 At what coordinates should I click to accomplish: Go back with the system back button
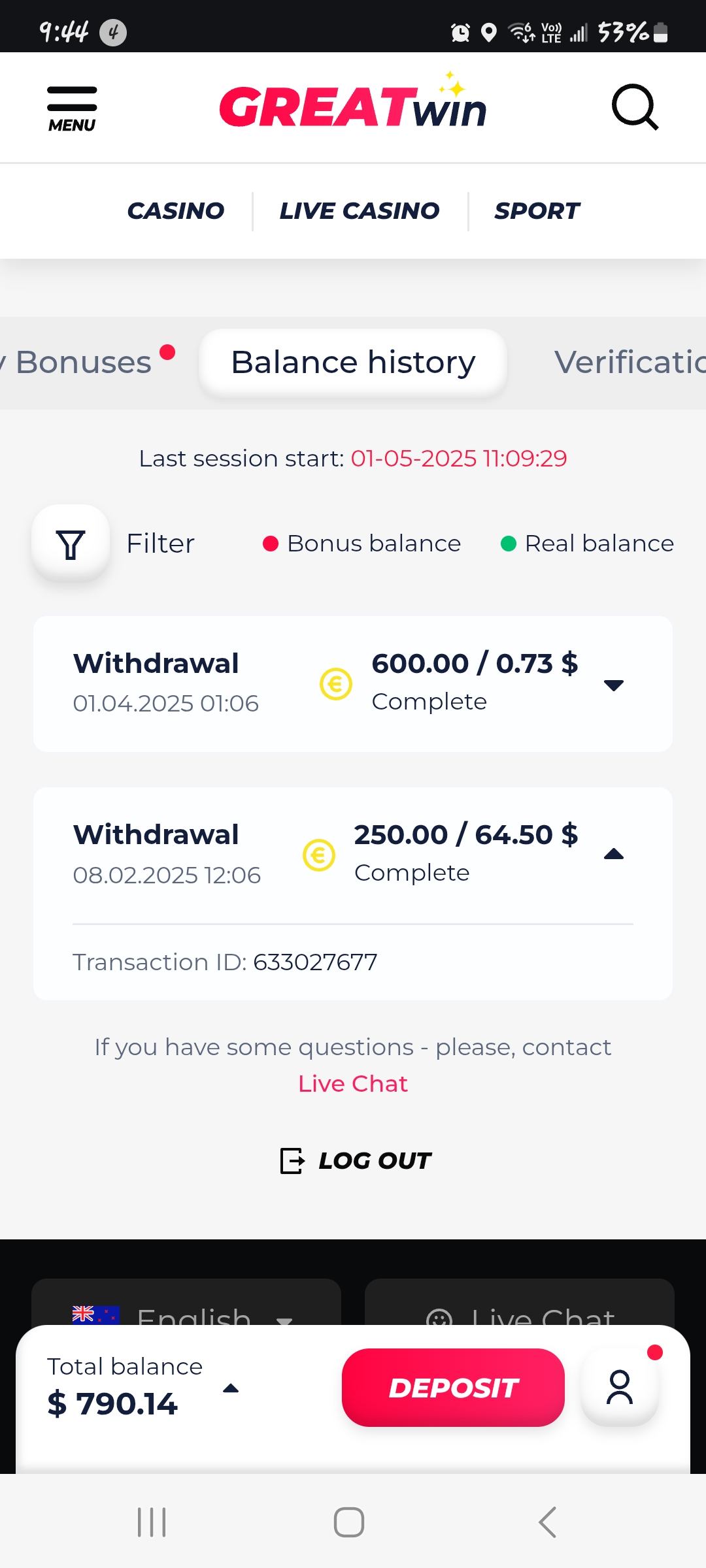548,1522
